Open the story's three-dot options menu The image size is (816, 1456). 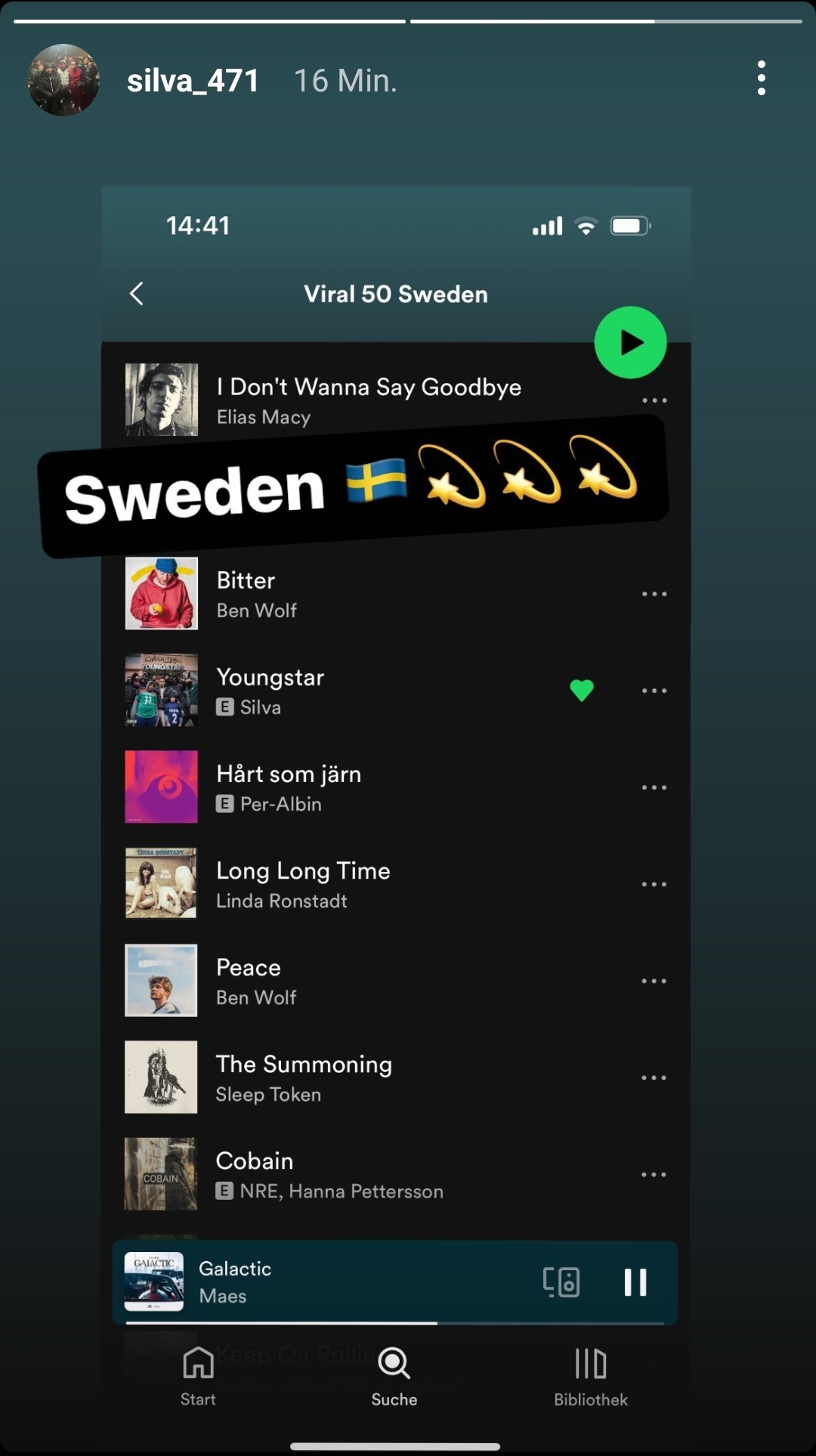(761, 79)
